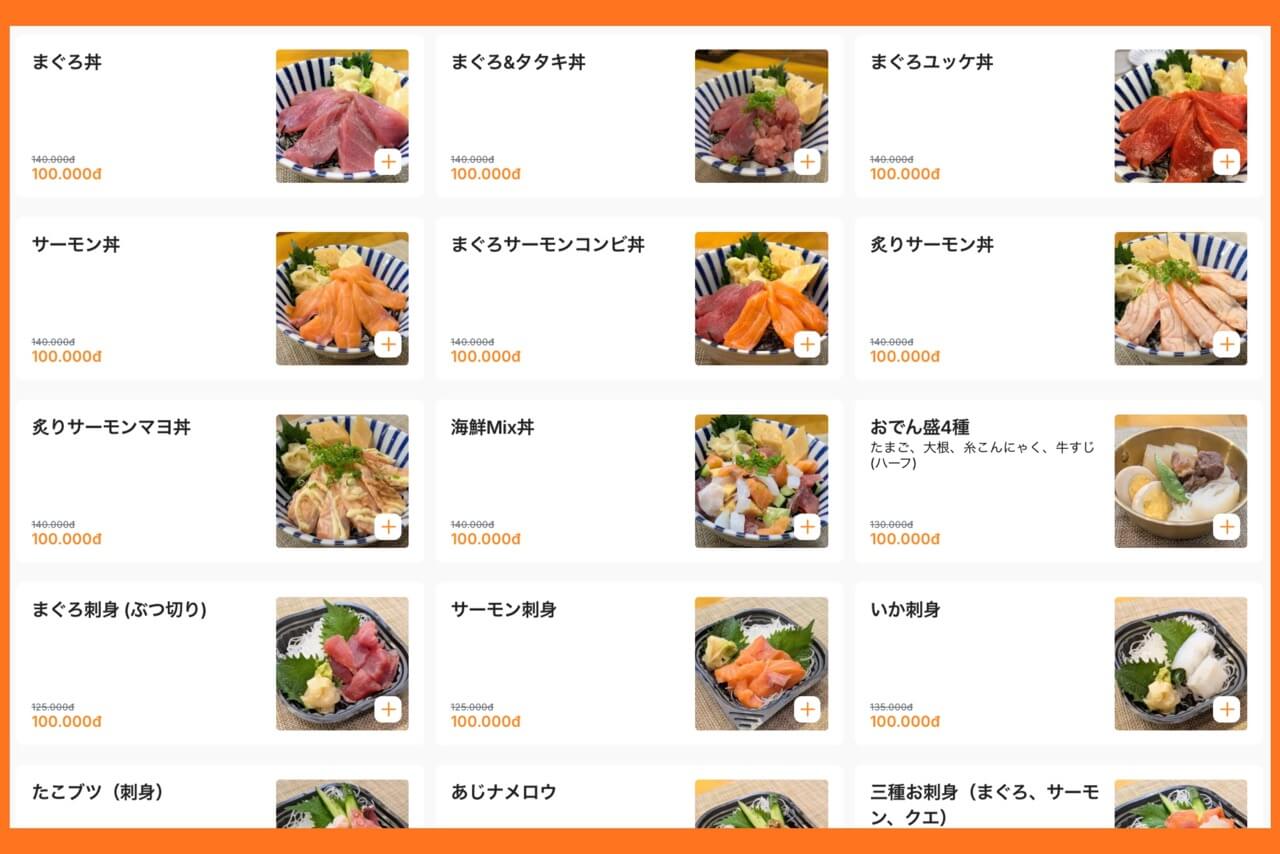Tap the plus button on 炙りサーモン丼
This screenshot has height=854, width=1280.
(x=1226, y=345)
